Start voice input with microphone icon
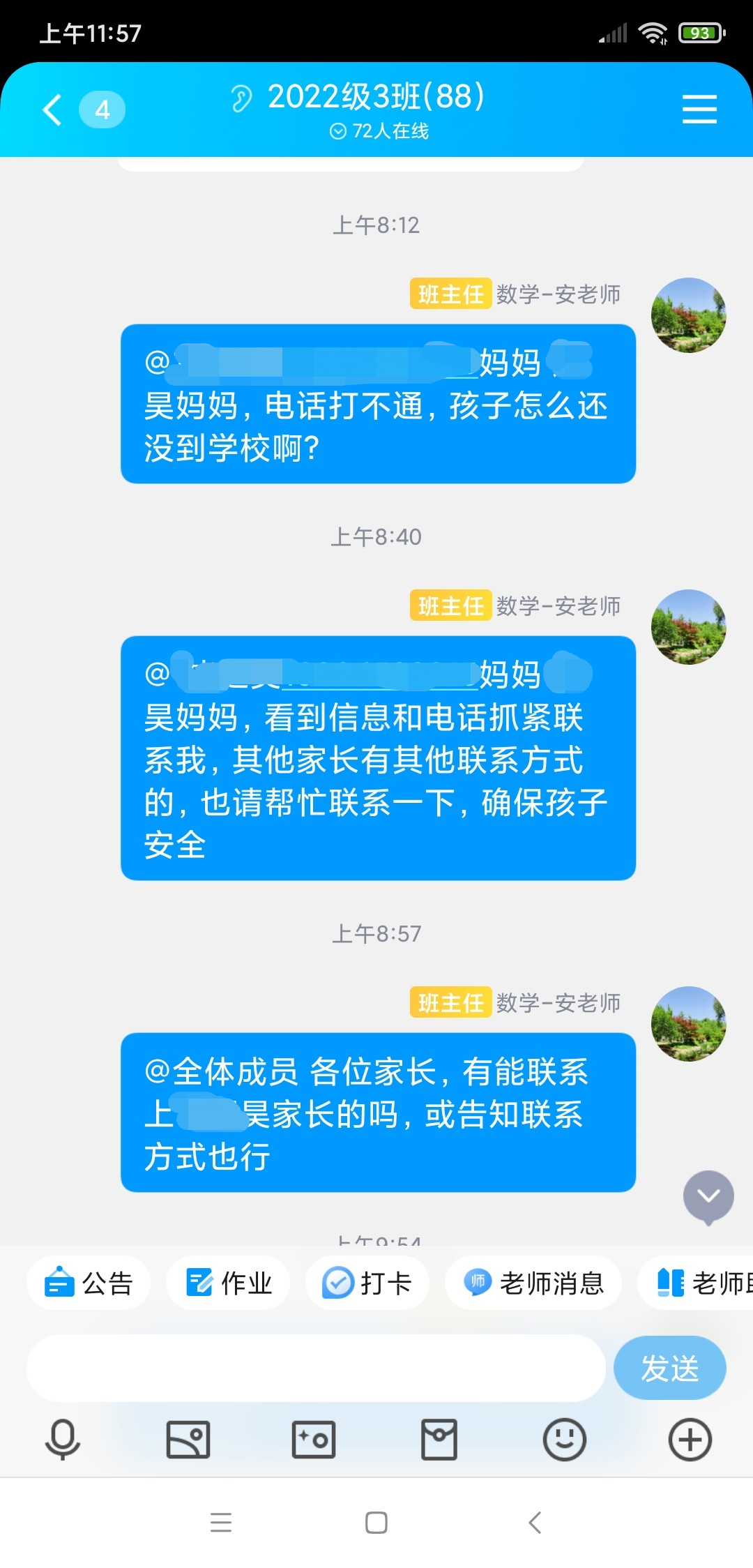This screenshot has width=753, height=1568. point(63,1439)
